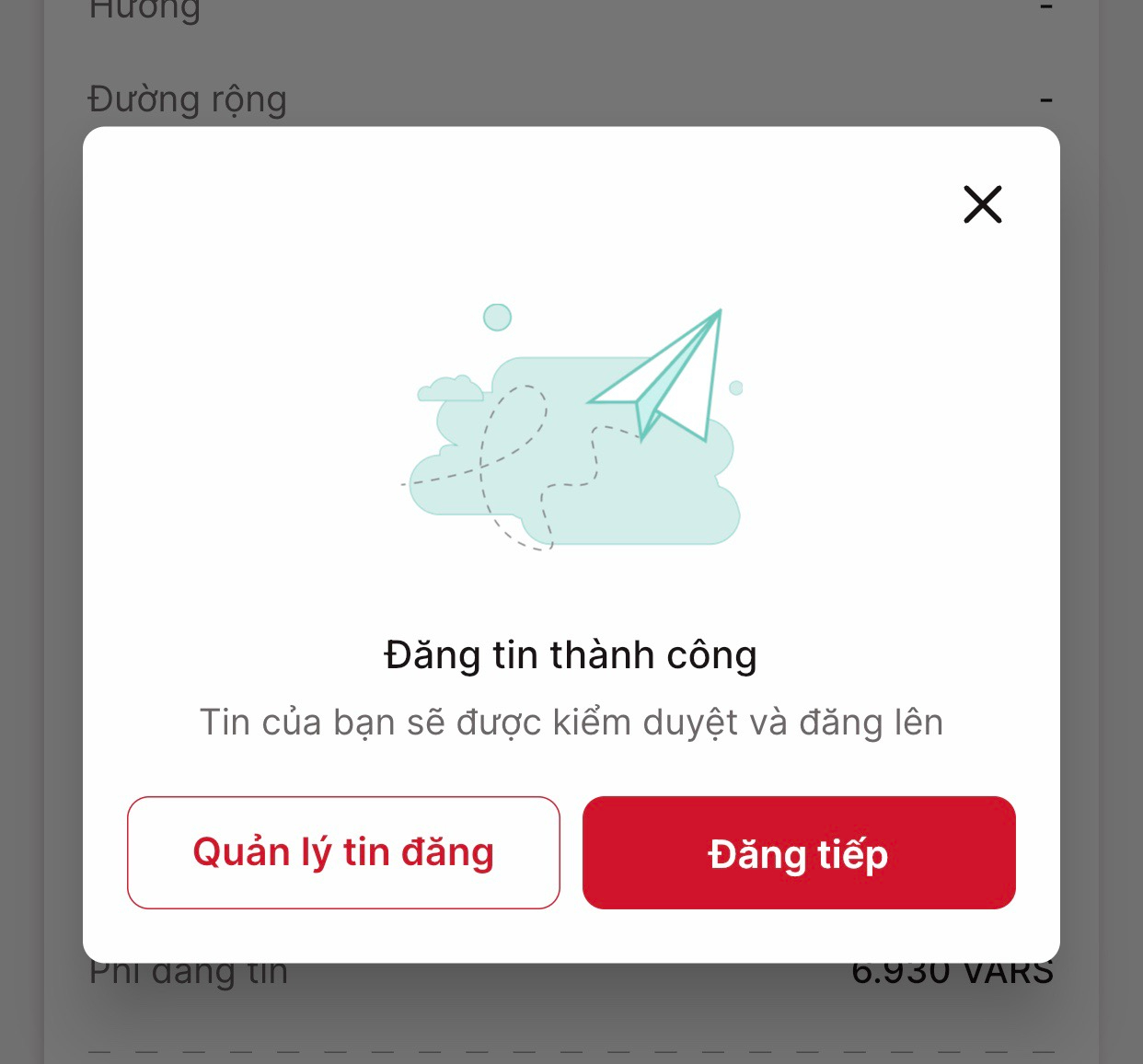The height and width of the screenshot is (1064, 1143).
Task: Open Quản lý tin đăng
Action: click(x=343, y=852)
